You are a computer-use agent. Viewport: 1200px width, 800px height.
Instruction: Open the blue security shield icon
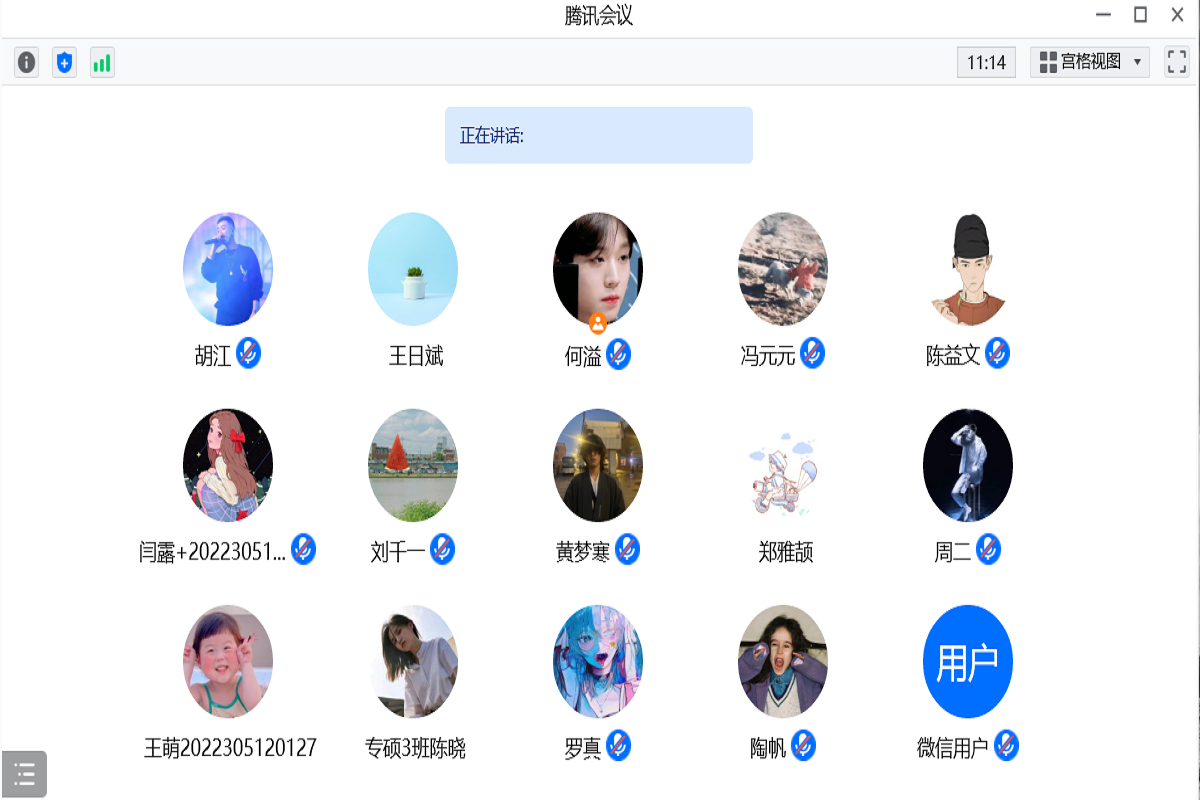click(65, 63)
